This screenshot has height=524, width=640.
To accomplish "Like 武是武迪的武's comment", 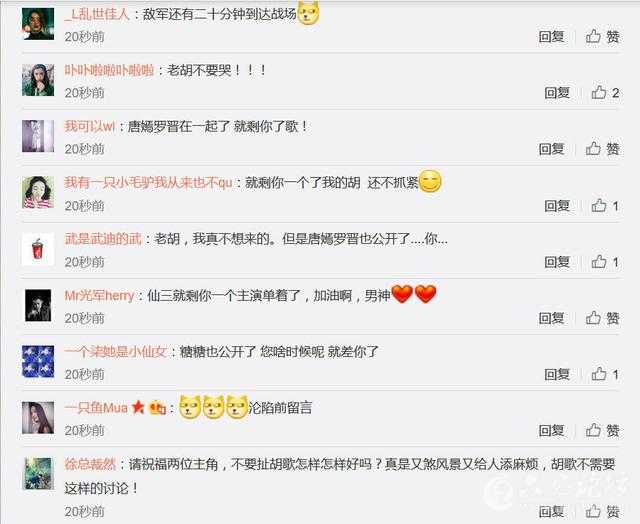I will point(605,262).
